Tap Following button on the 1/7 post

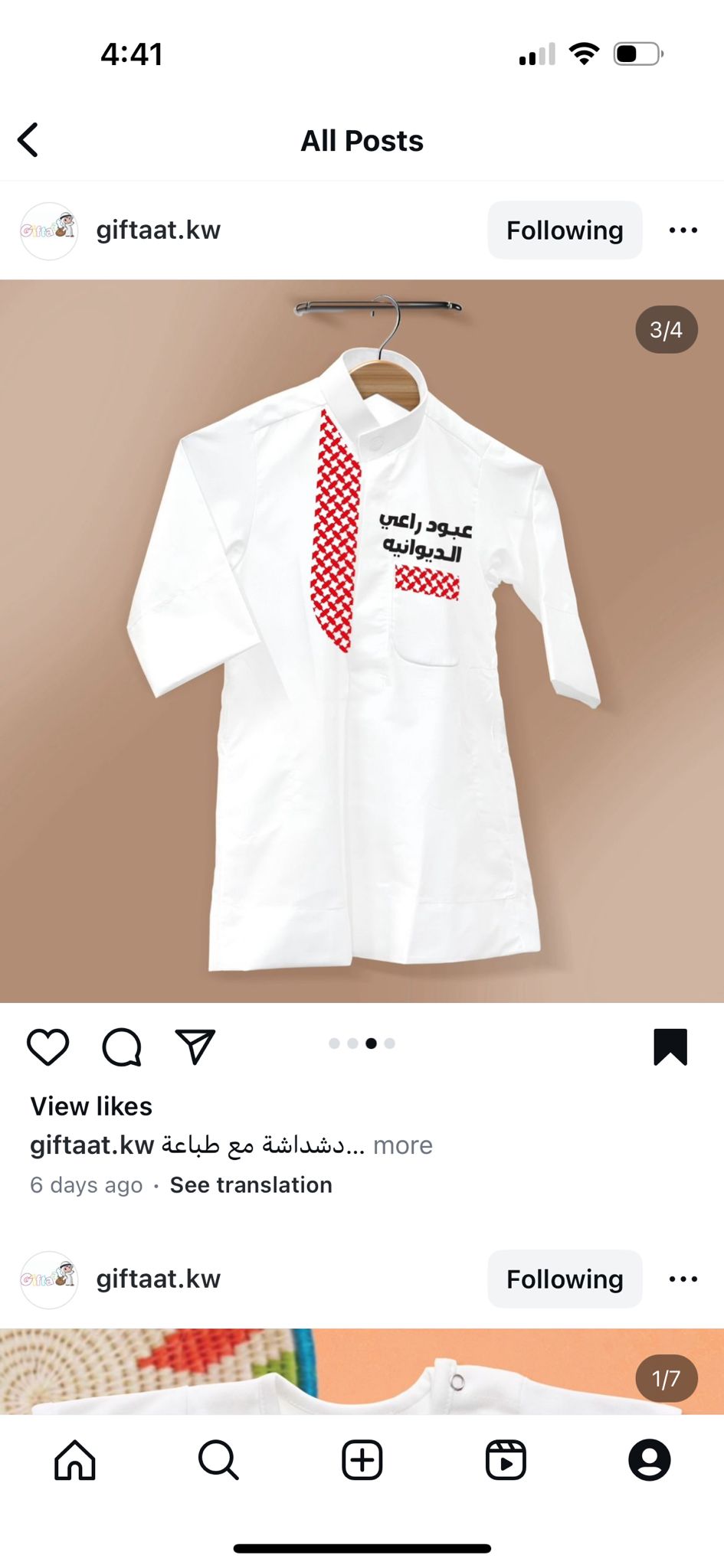[565, 1279]
